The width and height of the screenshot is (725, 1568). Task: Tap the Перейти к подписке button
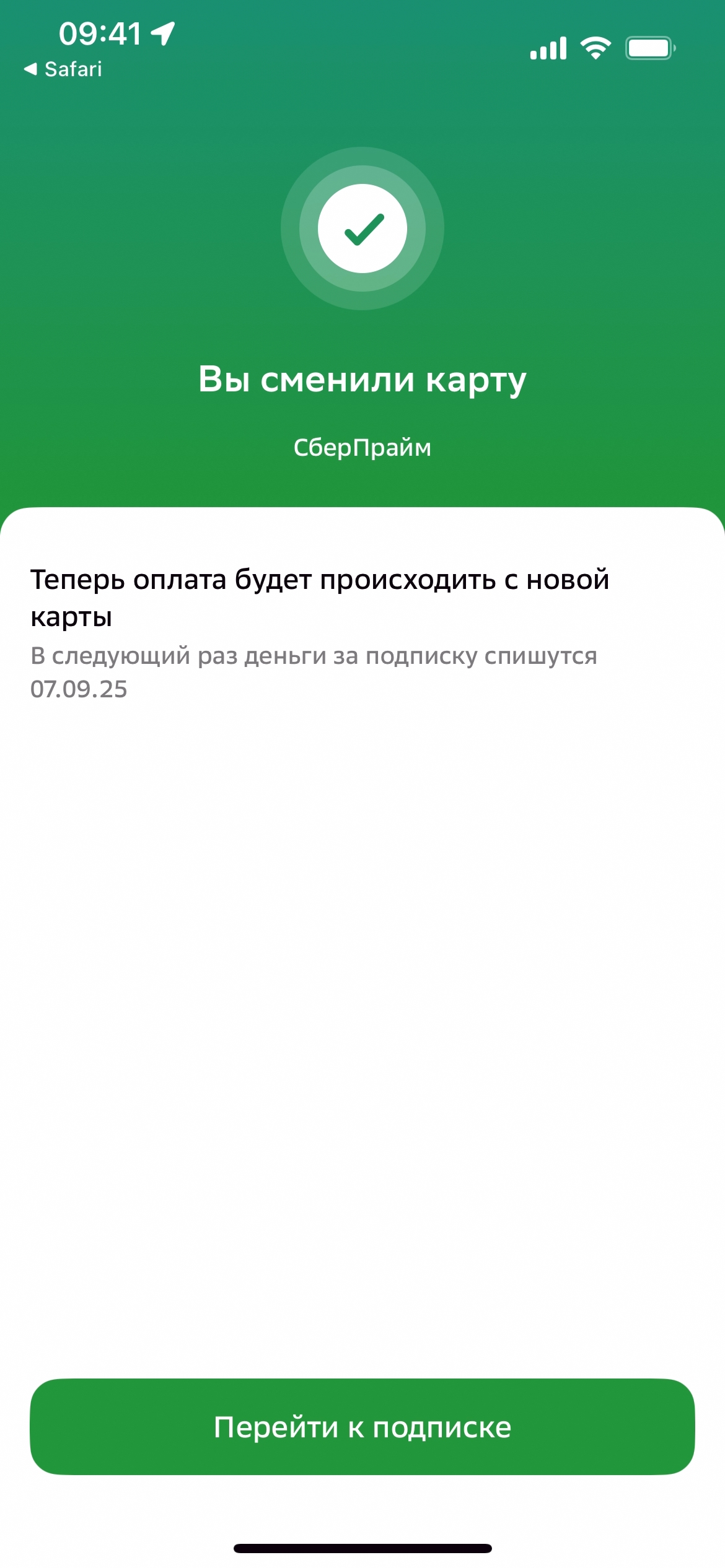pyautogui.click(x=362, y=1427)
